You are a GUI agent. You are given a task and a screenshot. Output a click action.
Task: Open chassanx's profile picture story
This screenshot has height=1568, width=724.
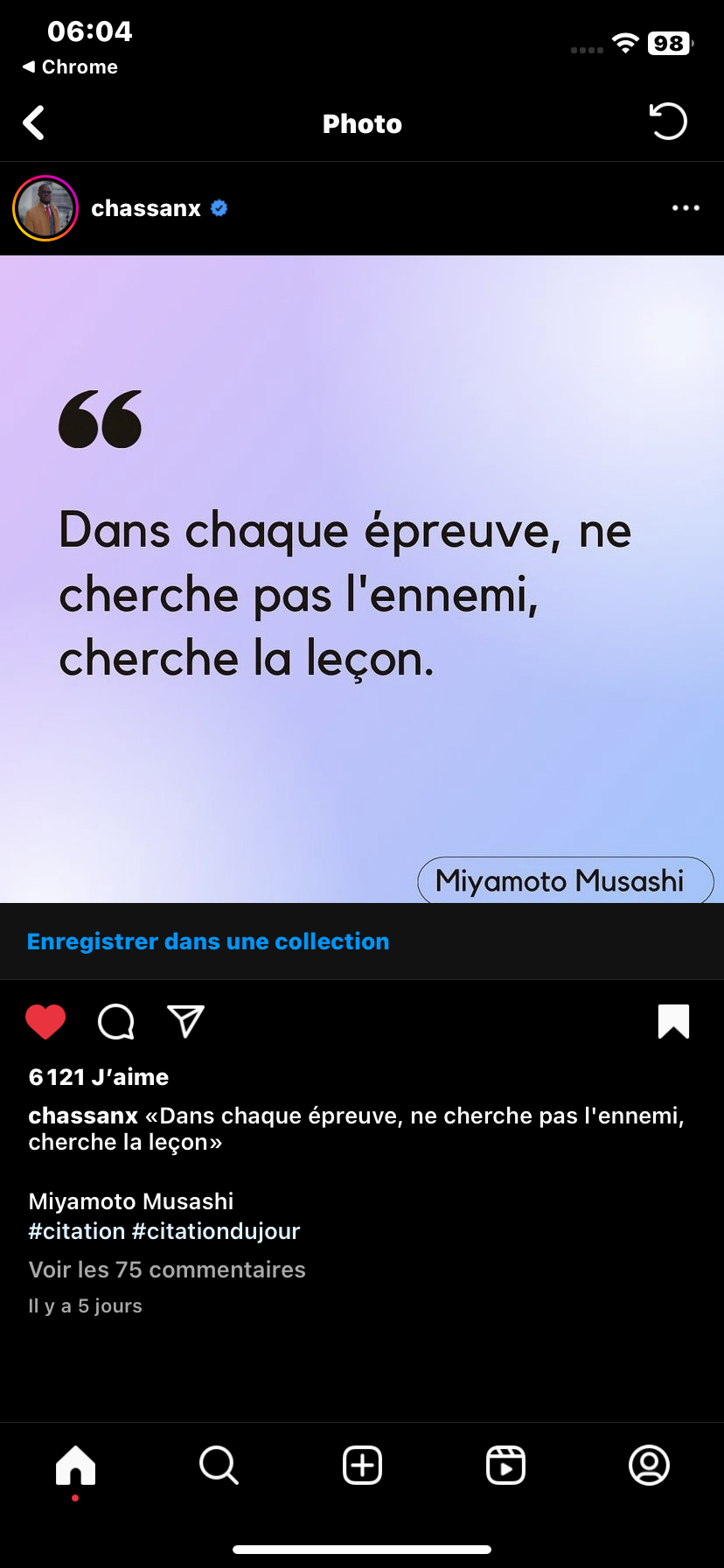pos(45,208)
